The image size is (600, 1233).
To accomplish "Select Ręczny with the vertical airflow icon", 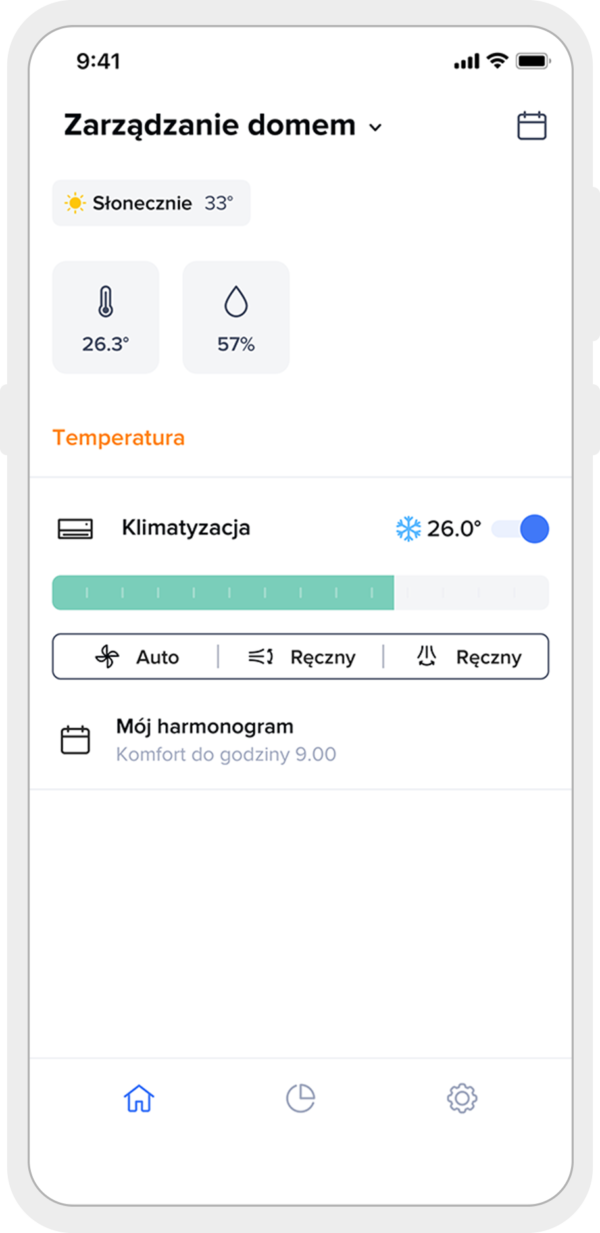I will (x=467, y=657).
